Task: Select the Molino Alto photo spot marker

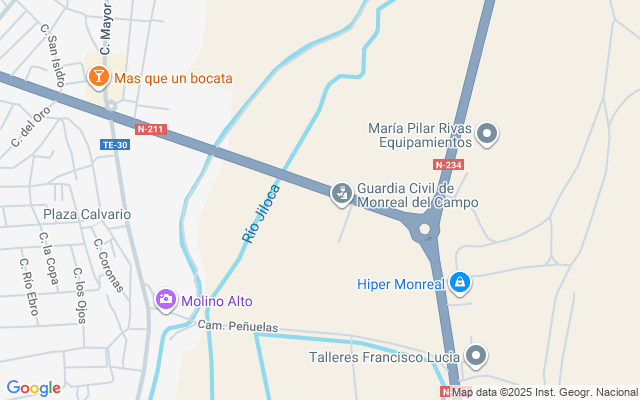Action: click(166, 299)
